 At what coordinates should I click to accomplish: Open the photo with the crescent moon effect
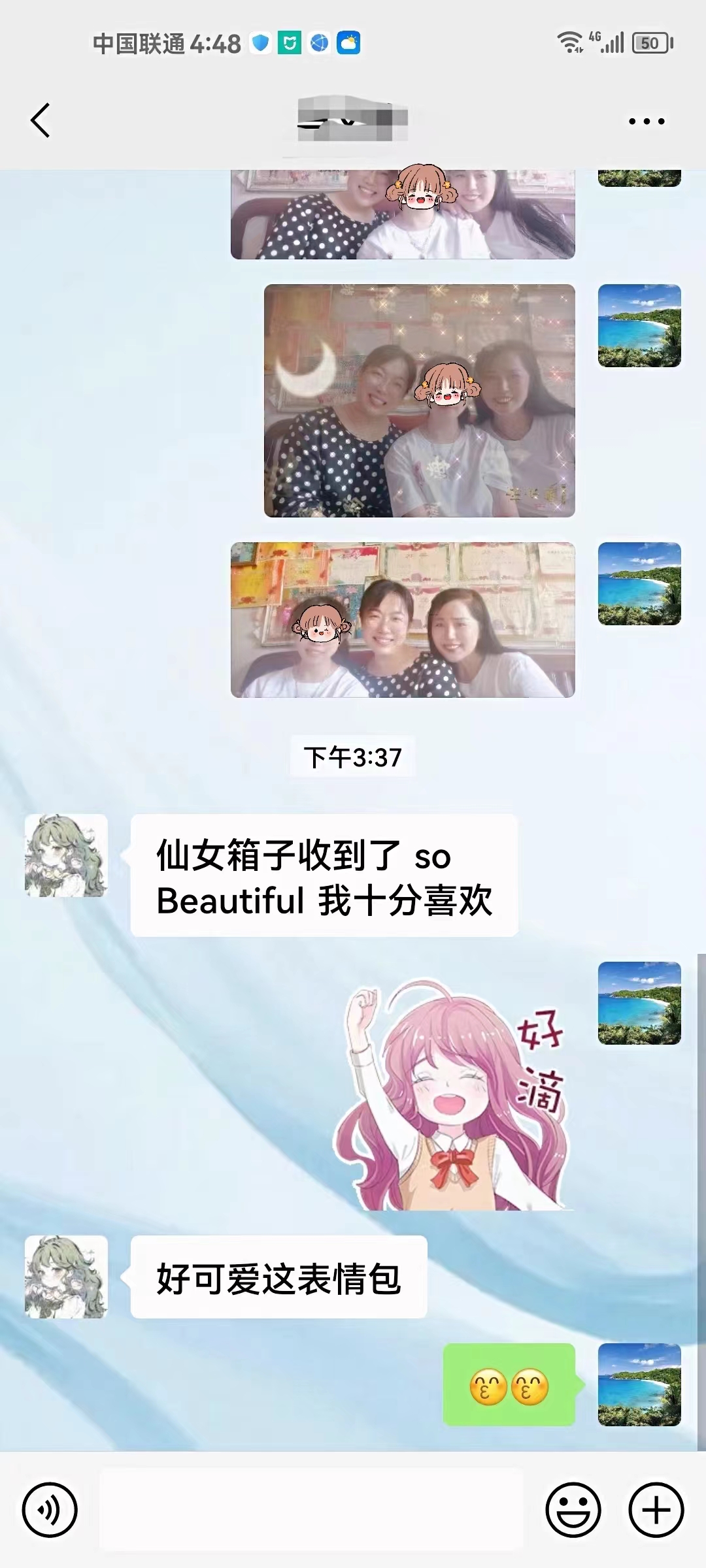point(420,400)
